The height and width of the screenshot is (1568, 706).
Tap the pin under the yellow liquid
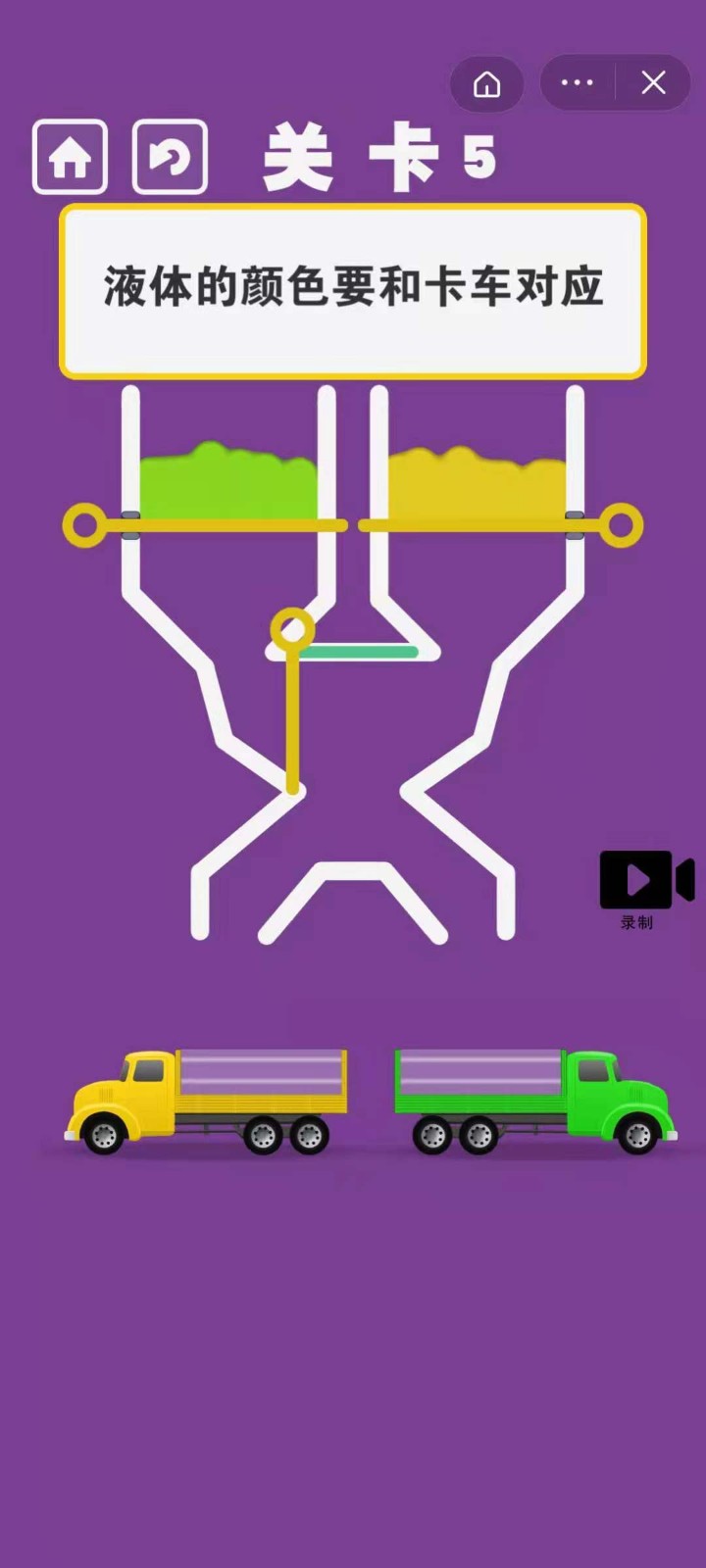(x=620, y=525)
